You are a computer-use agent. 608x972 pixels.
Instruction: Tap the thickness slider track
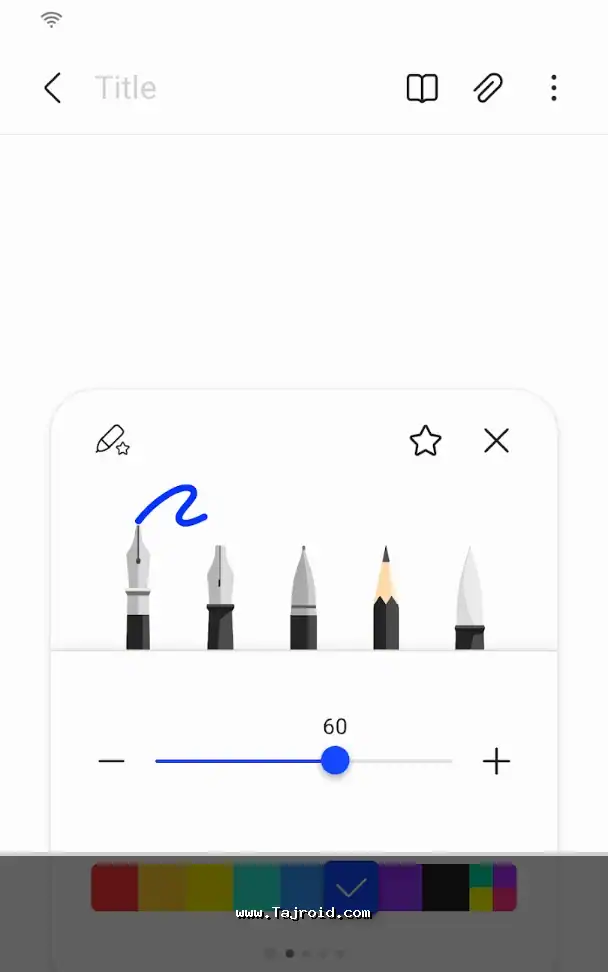[400, 762]
